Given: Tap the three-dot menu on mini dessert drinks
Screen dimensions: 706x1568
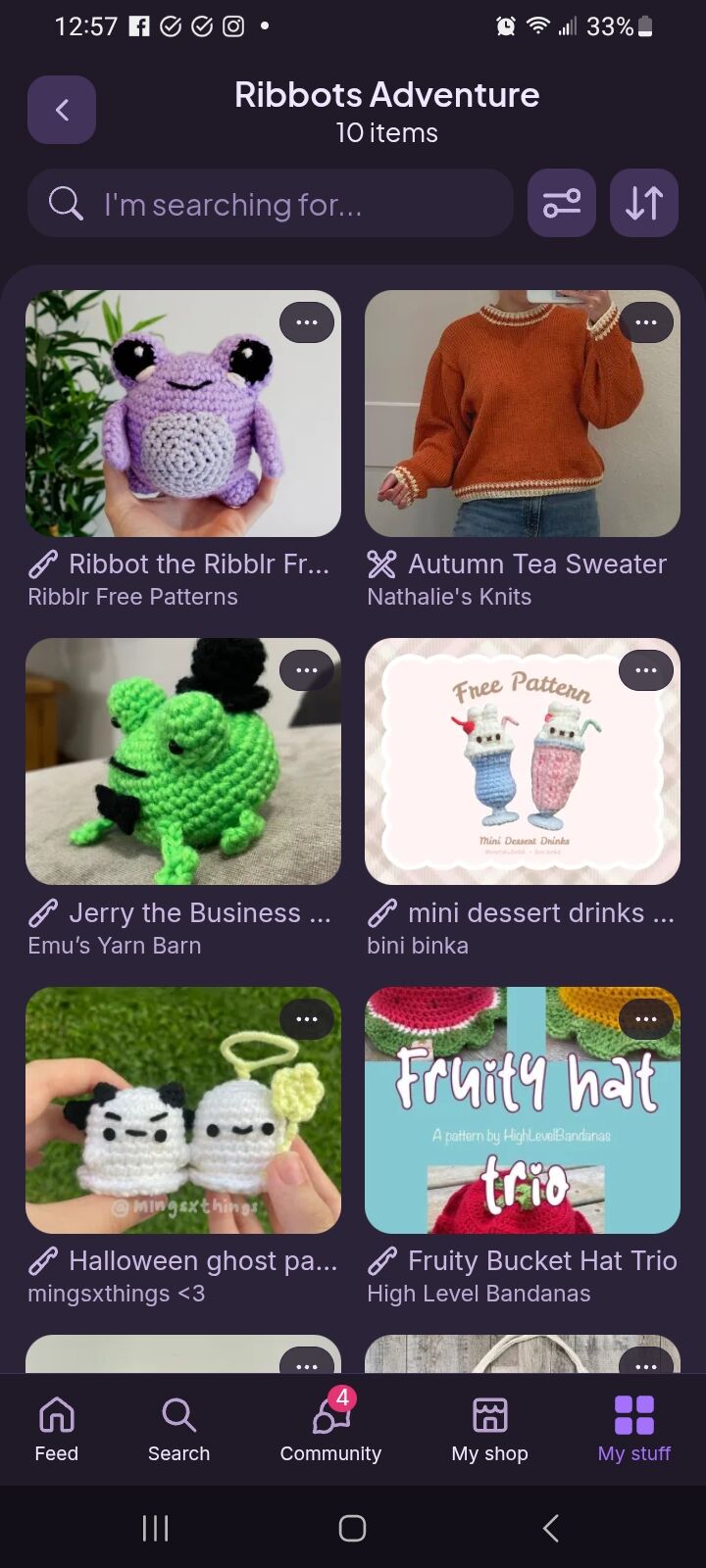Looking at the screenshot, I should pos(646,671).
